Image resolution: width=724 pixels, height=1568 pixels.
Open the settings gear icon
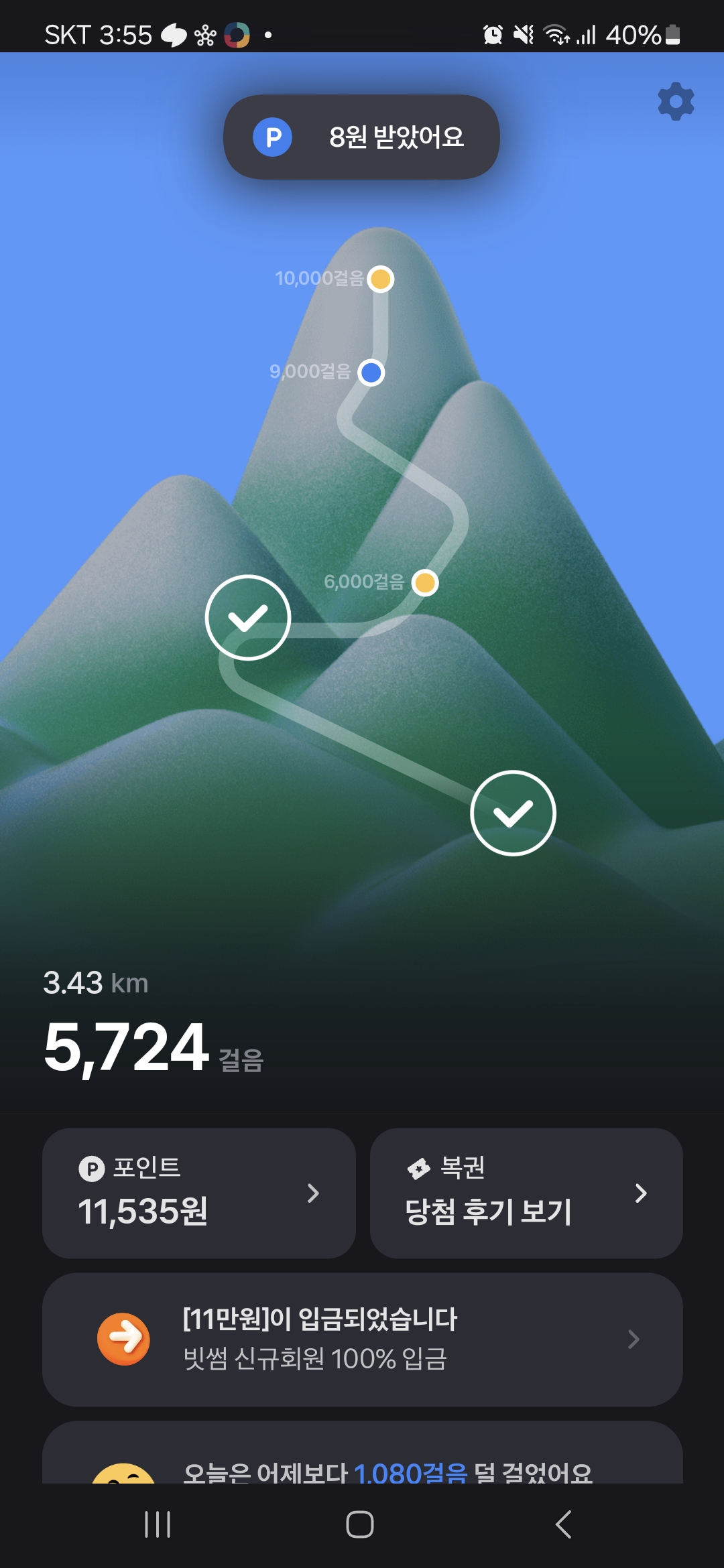(x=676, y=102)
